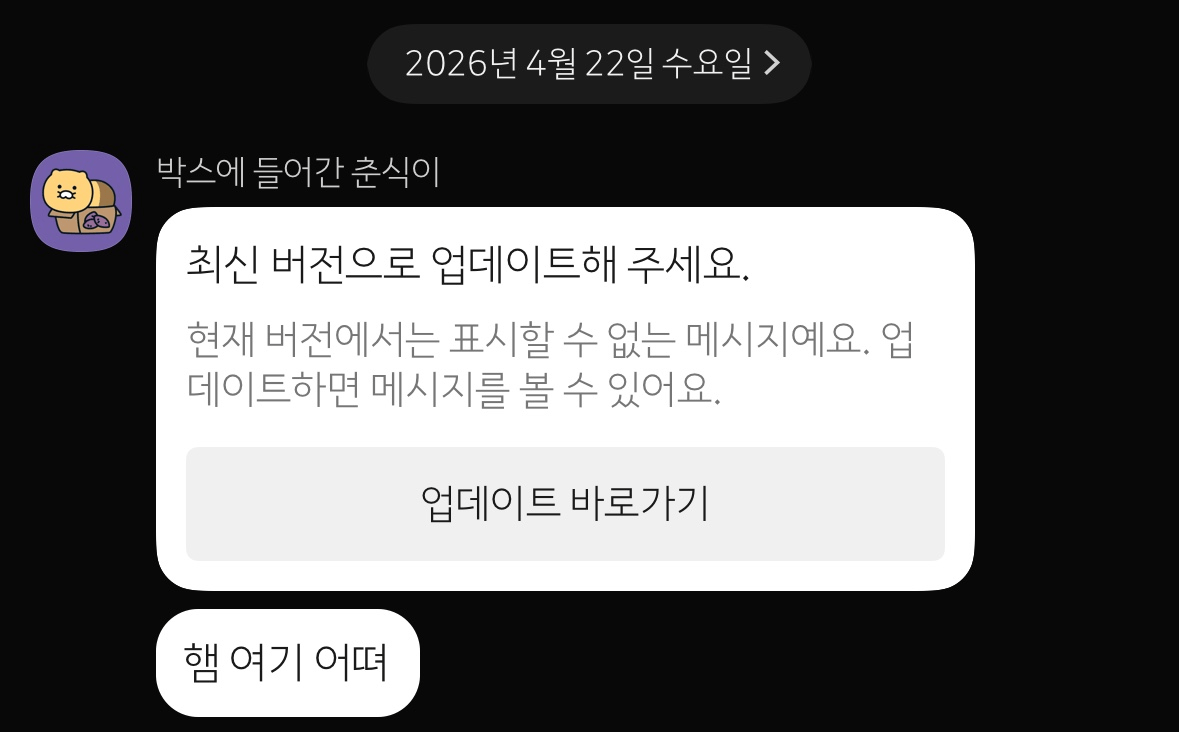This screenshot has height=732, width=1179.
Task: Open 박스에 들어간 춘식이's profile picture
Action: point(81,201)
